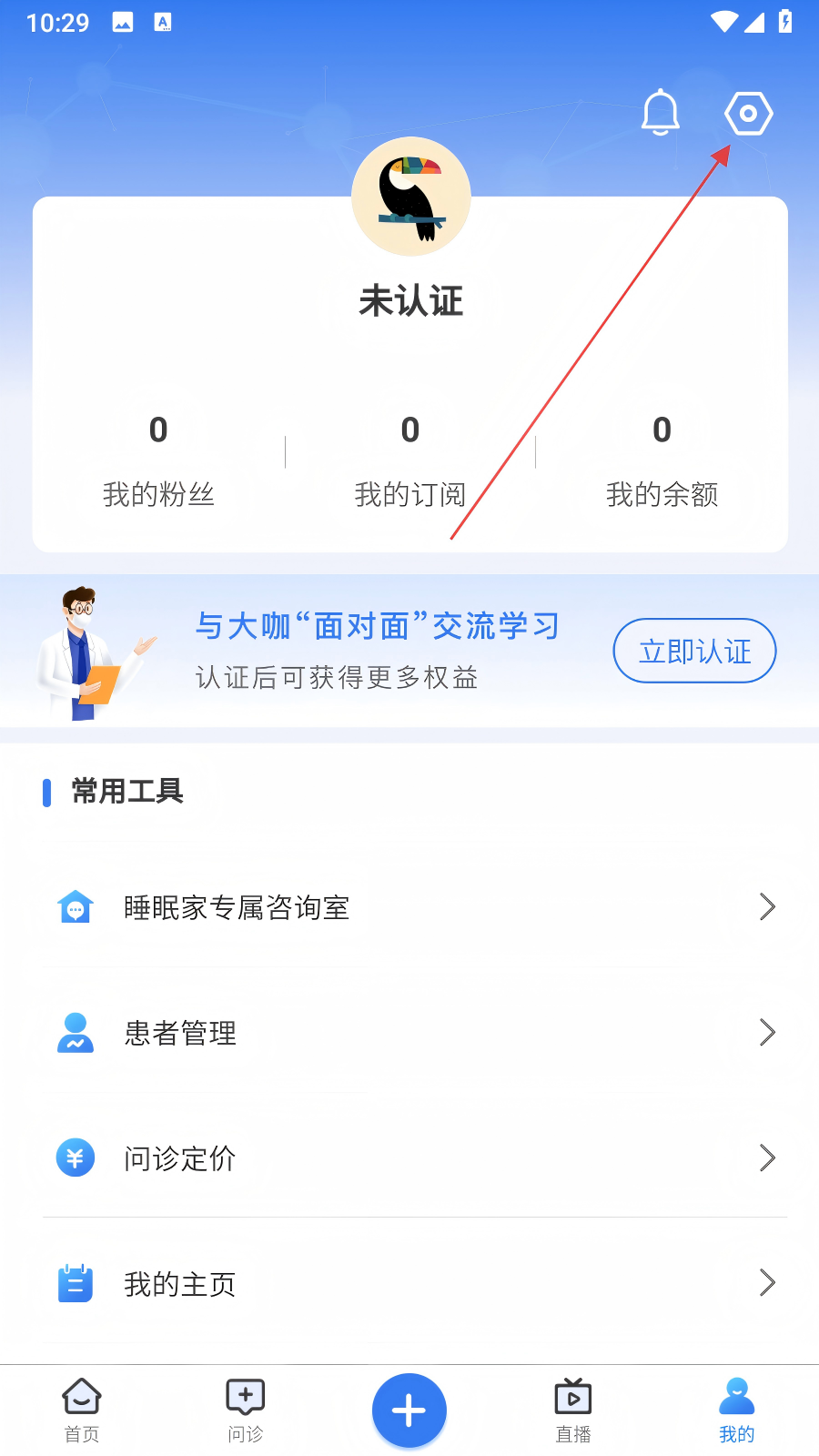Tap the toucan profile avatar
Screen dimensions: 819x1456
coord(411,197)
